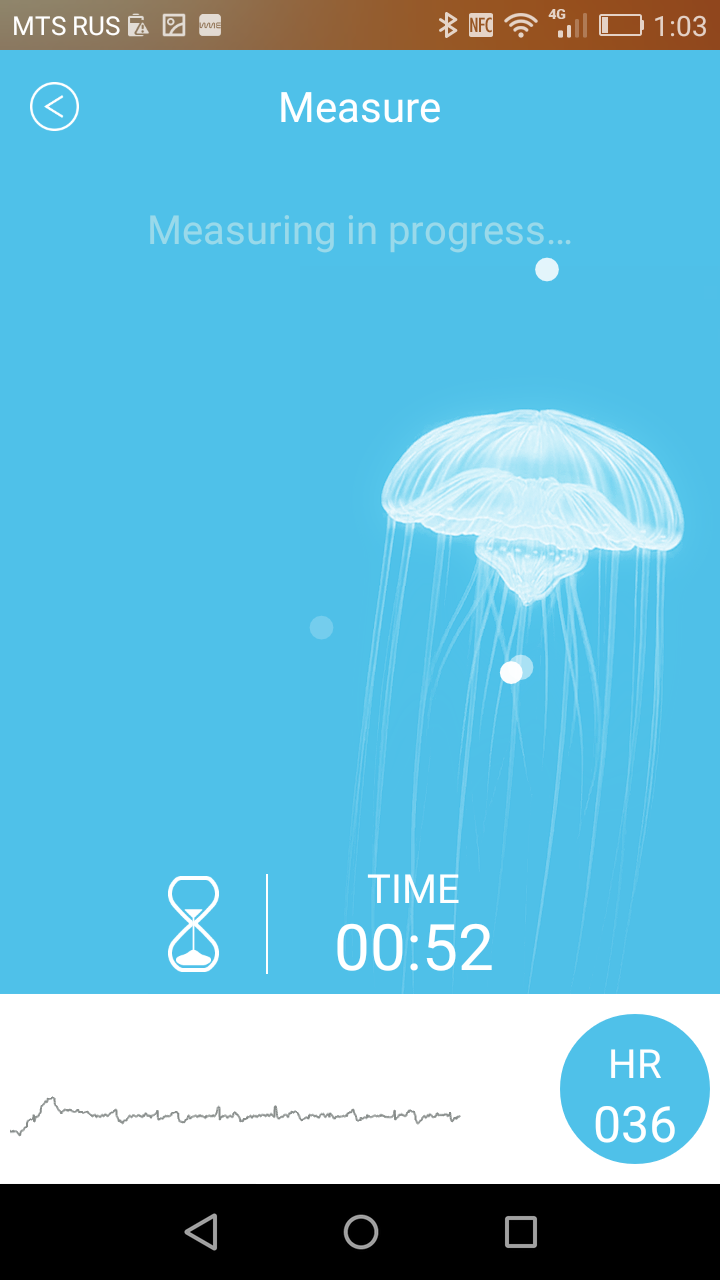Go back from the Measure screen
Viewport: 720px width, 1280px height.
tap(54, 107)
